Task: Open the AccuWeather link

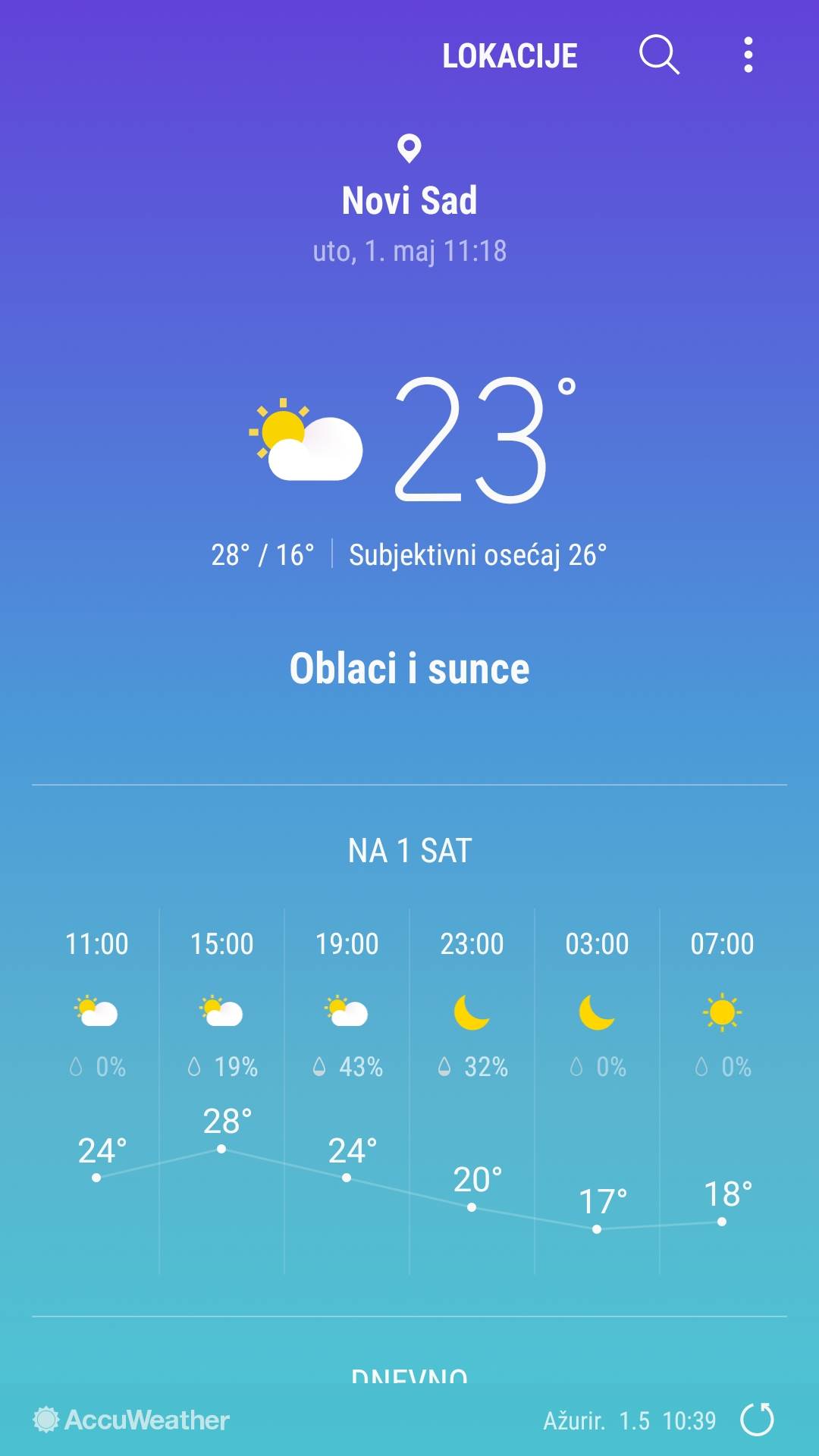Action: (131, 1420)
